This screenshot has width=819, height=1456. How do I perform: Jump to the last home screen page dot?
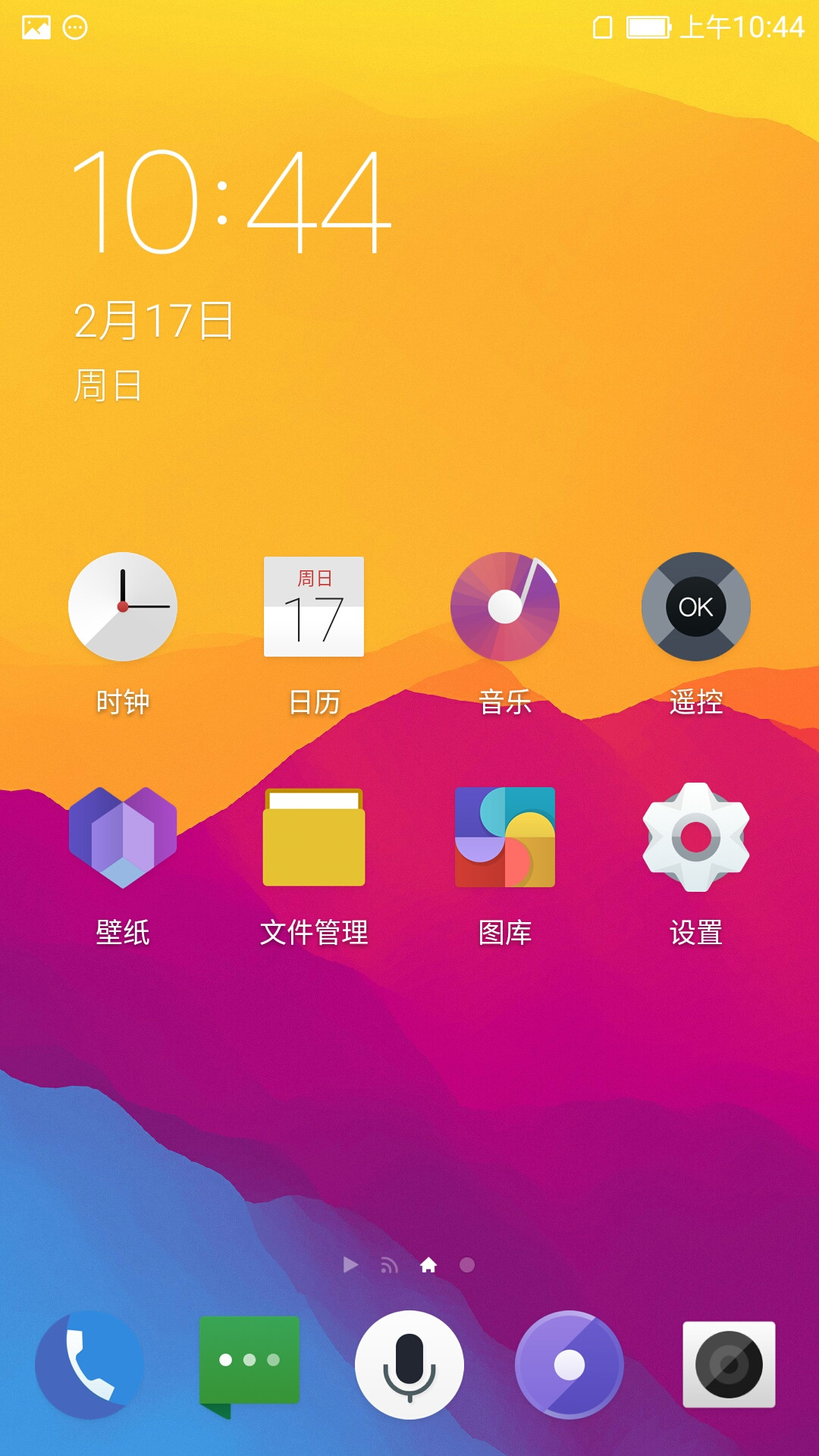tap(467, 1265)
